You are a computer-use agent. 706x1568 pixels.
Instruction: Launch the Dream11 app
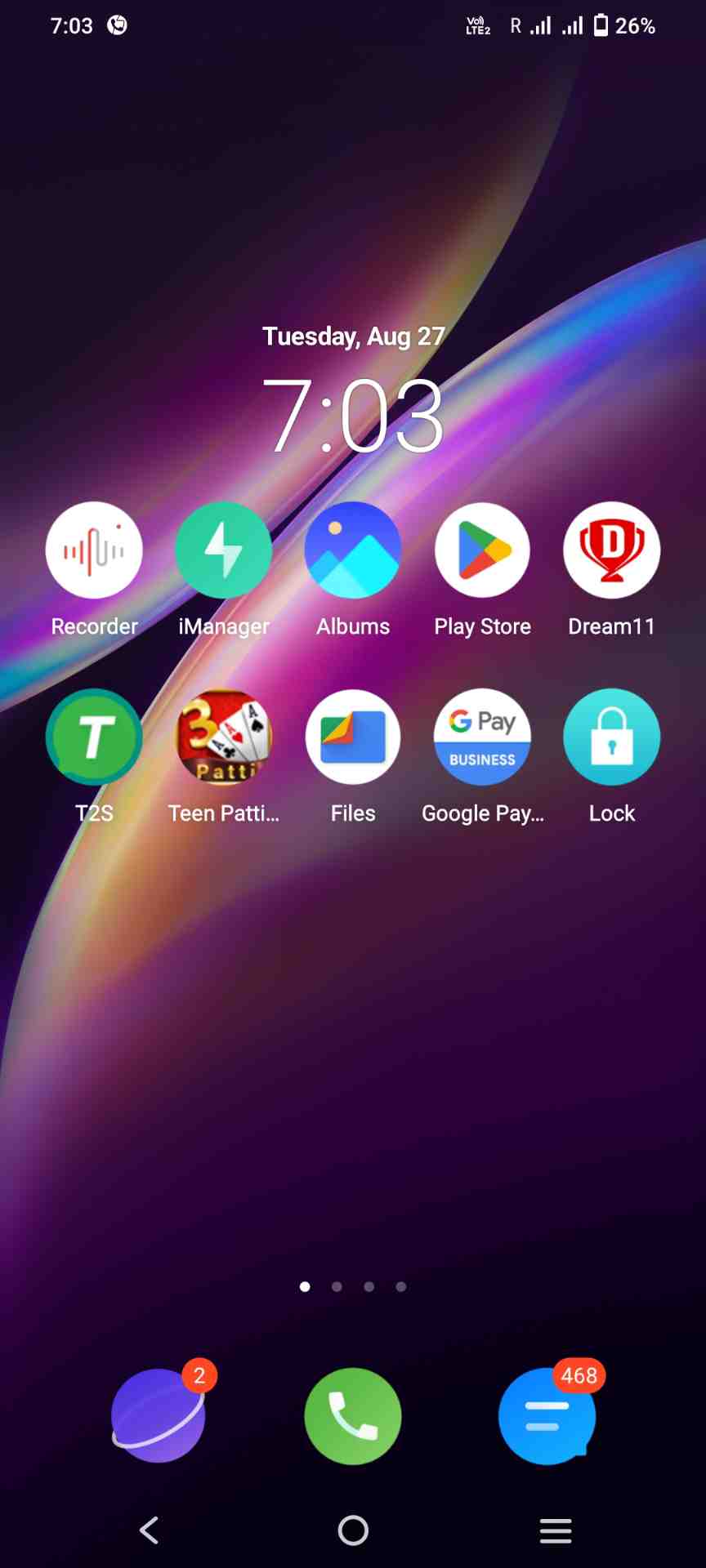[x=611, y=550]
